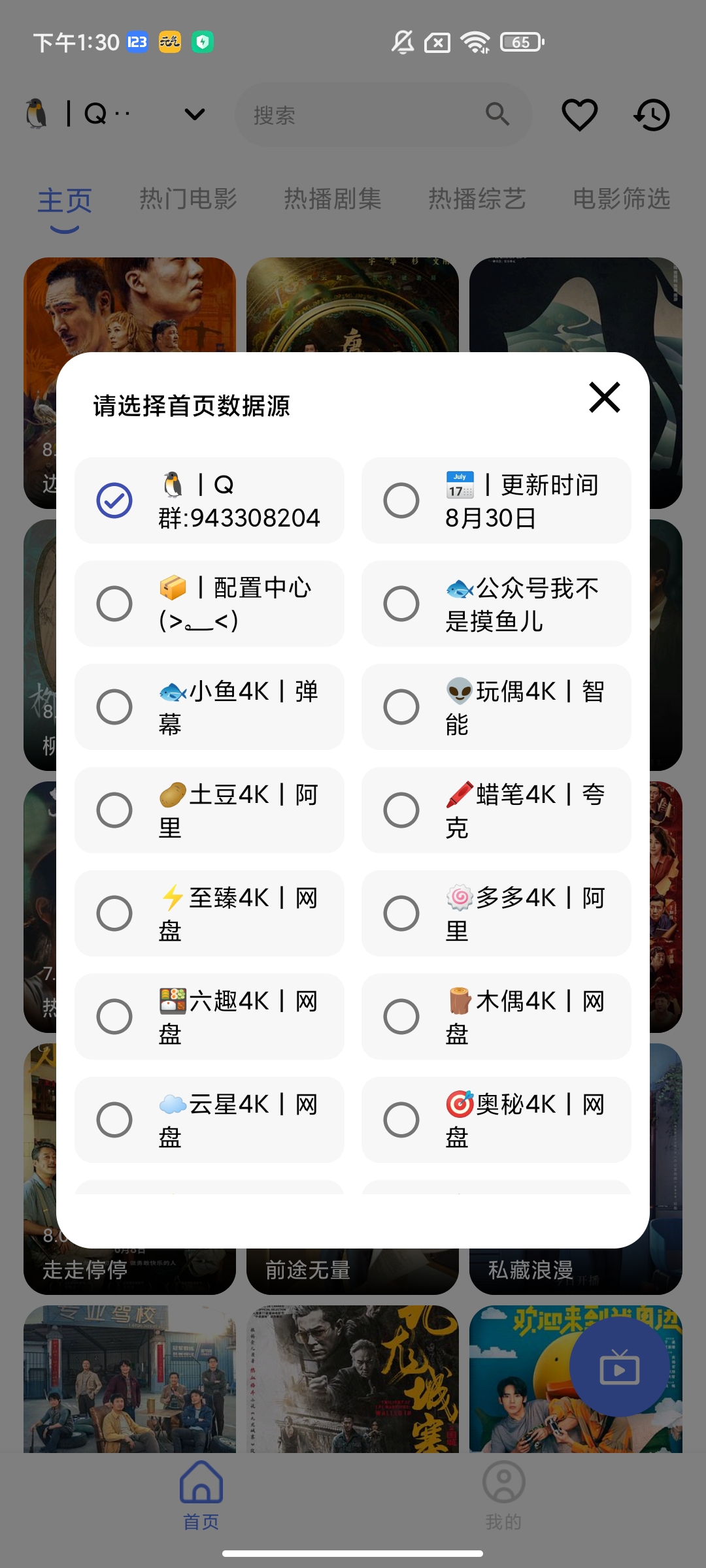Switch to the 热门电影 tab
Viewport: 706px width, 1568px height.
(x=188, y=199)
